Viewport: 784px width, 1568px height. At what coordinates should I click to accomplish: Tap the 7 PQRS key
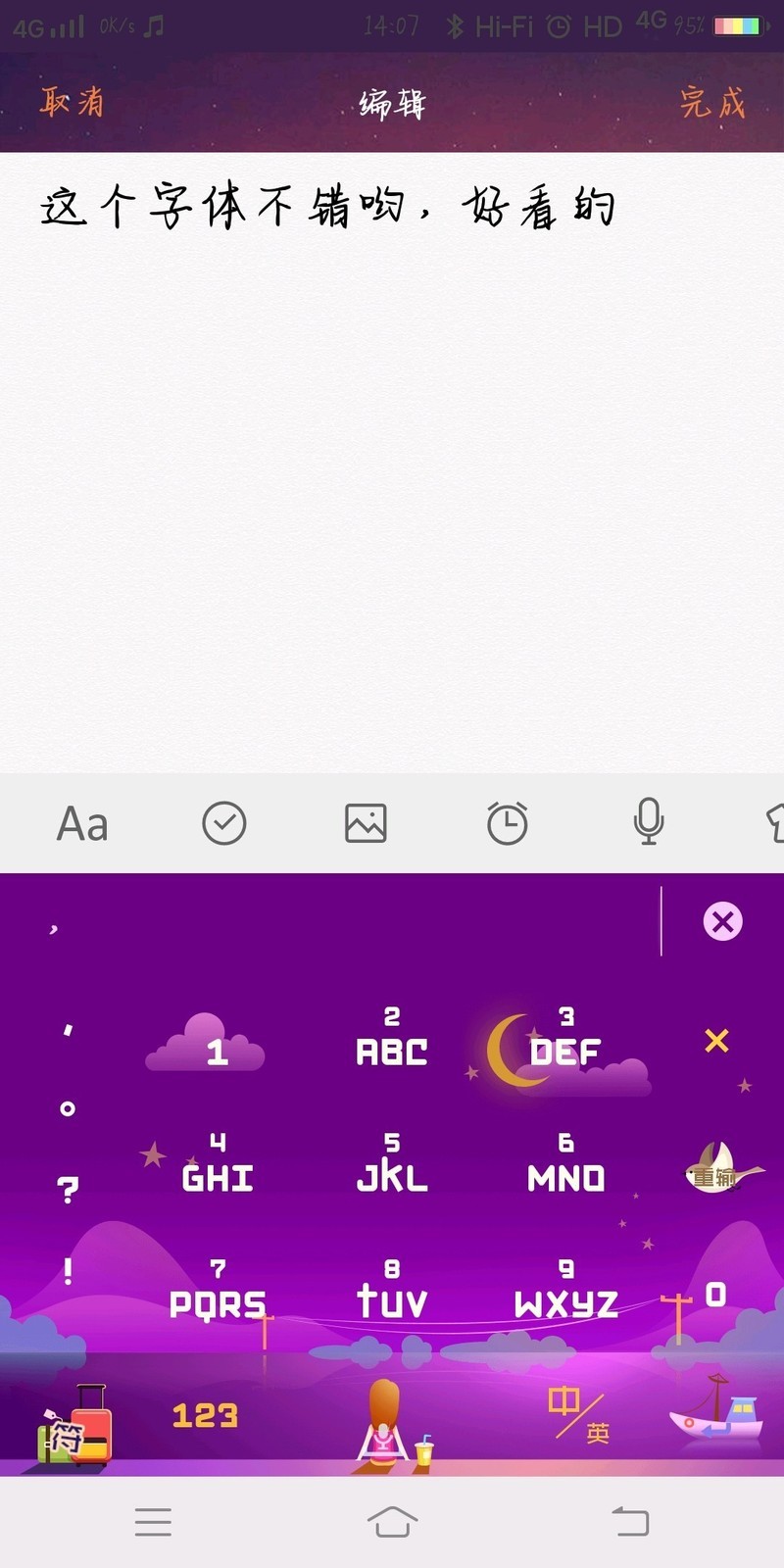pyautogui.click(x=218, y=1292)
